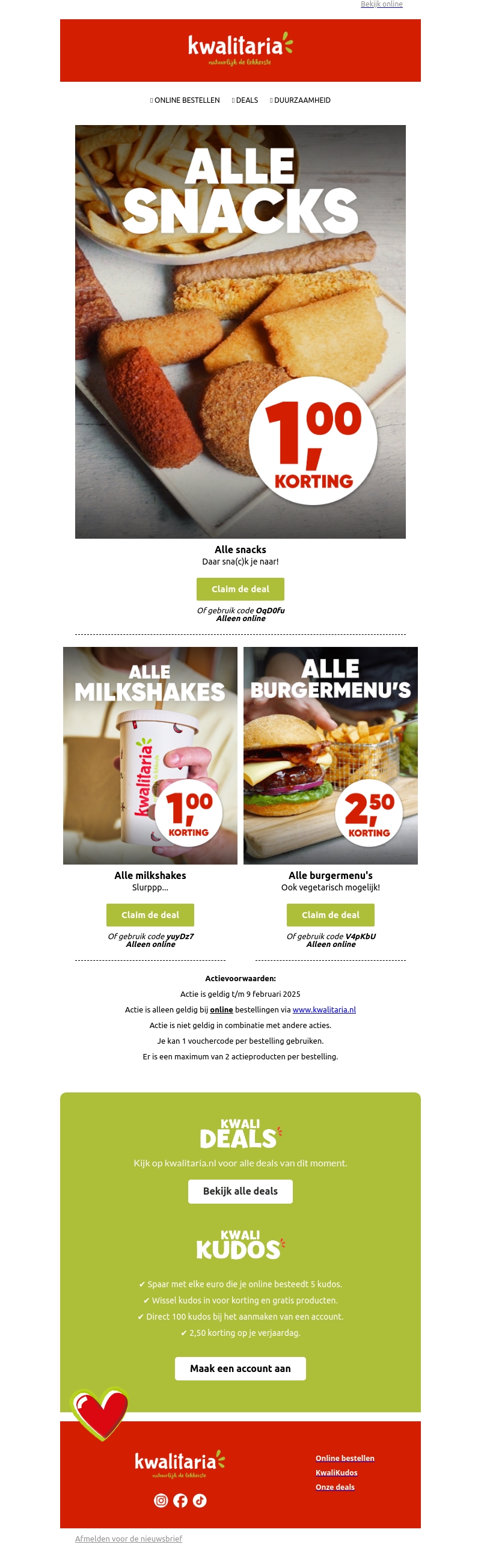Open the KwaliKudos footer link
Image resolution: width=481 pixels, height=1568 pixels.
336,1472
